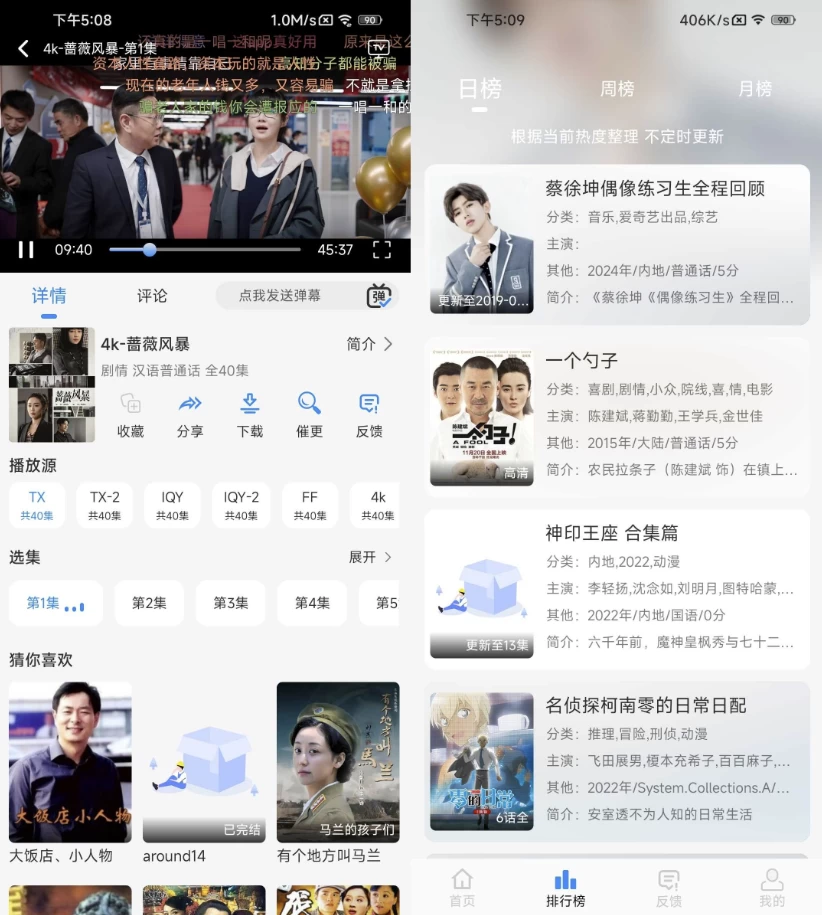Open 神印王座 合集篇 card

[x=616, y=589]
